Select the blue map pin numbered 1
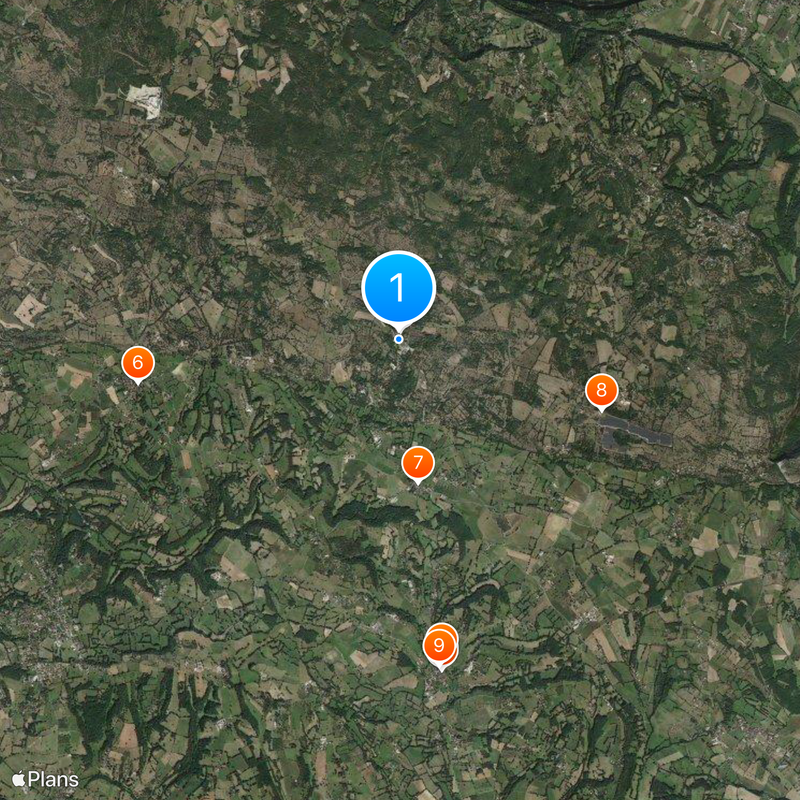The width and height of the screenshot is (800, 800). click(x=398, y=288)
